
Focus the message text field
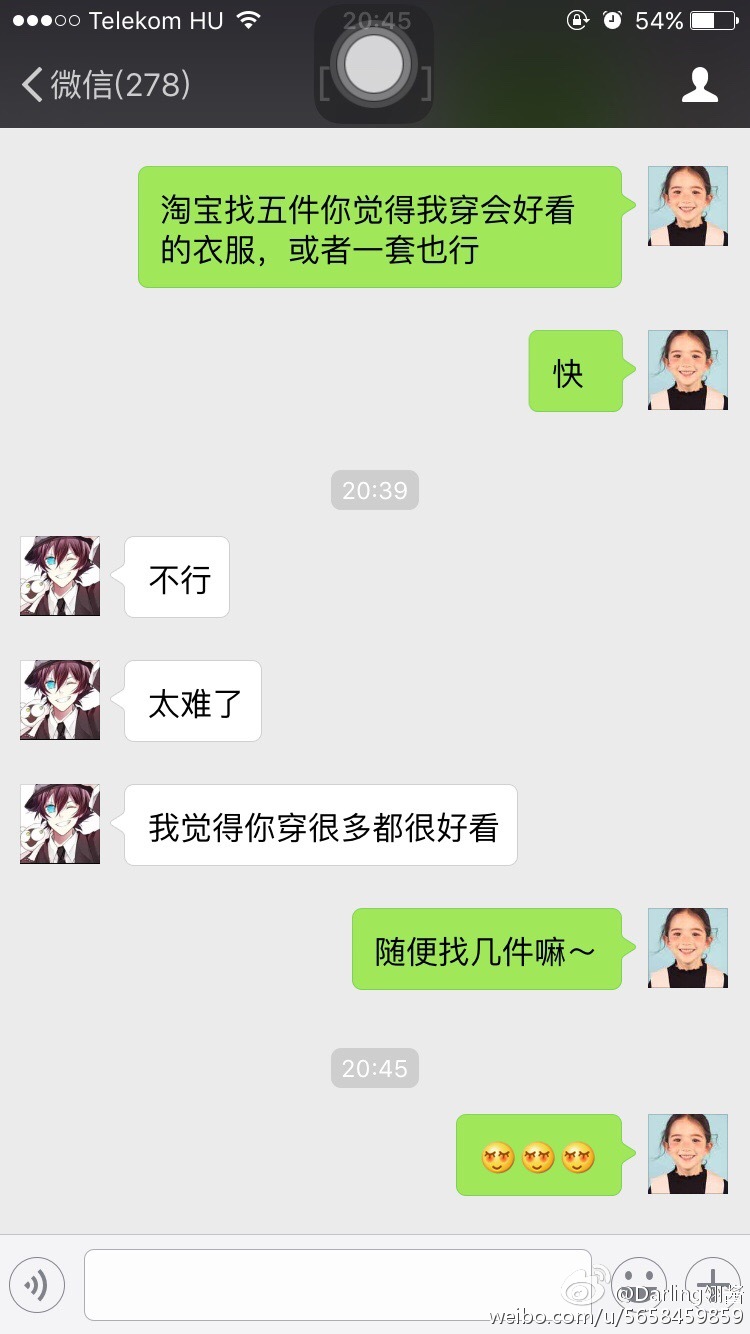tap(337, 1285)
